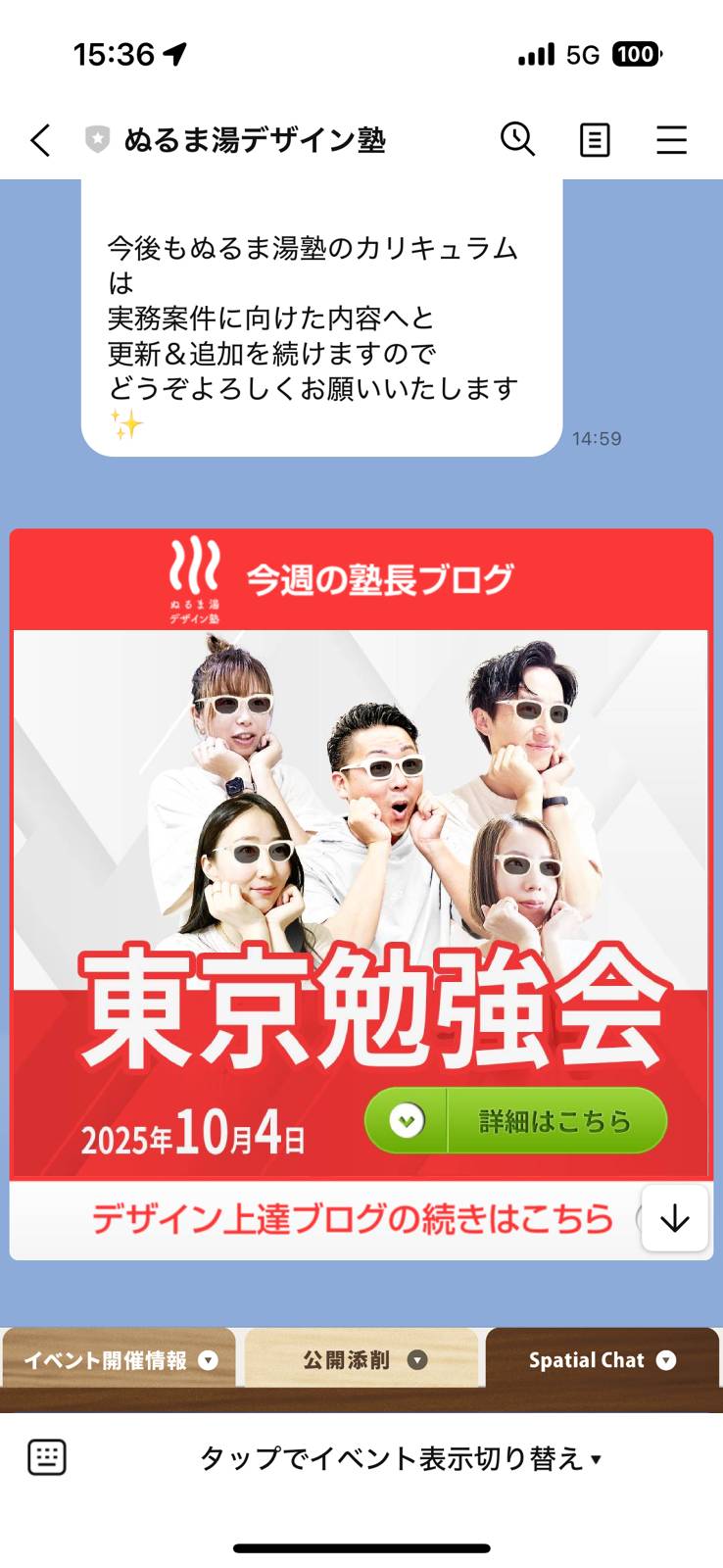Open the hamburger chat menu
The image size is (723, 1568).
click(671, 140)
